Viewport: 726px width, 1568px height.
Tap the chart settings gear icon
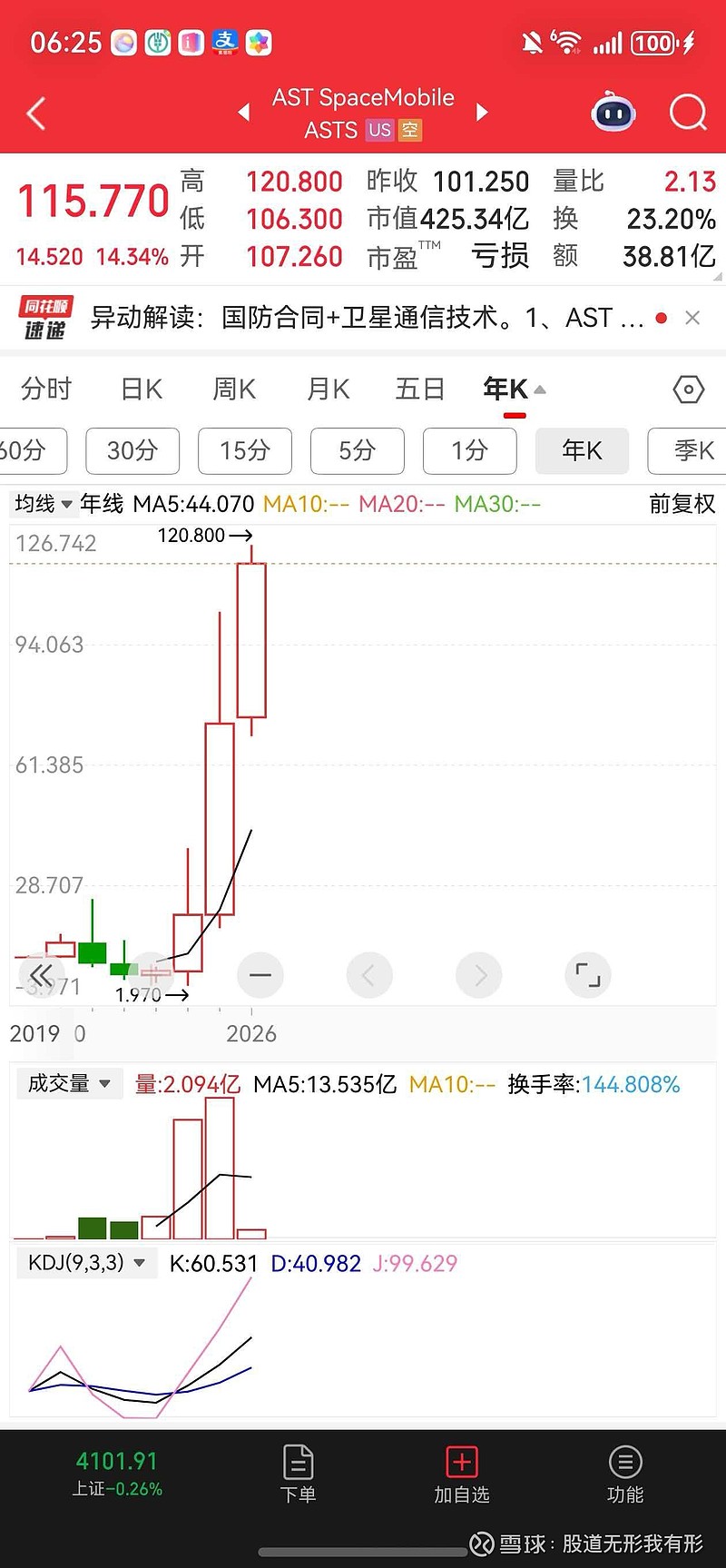click(688, 389)
